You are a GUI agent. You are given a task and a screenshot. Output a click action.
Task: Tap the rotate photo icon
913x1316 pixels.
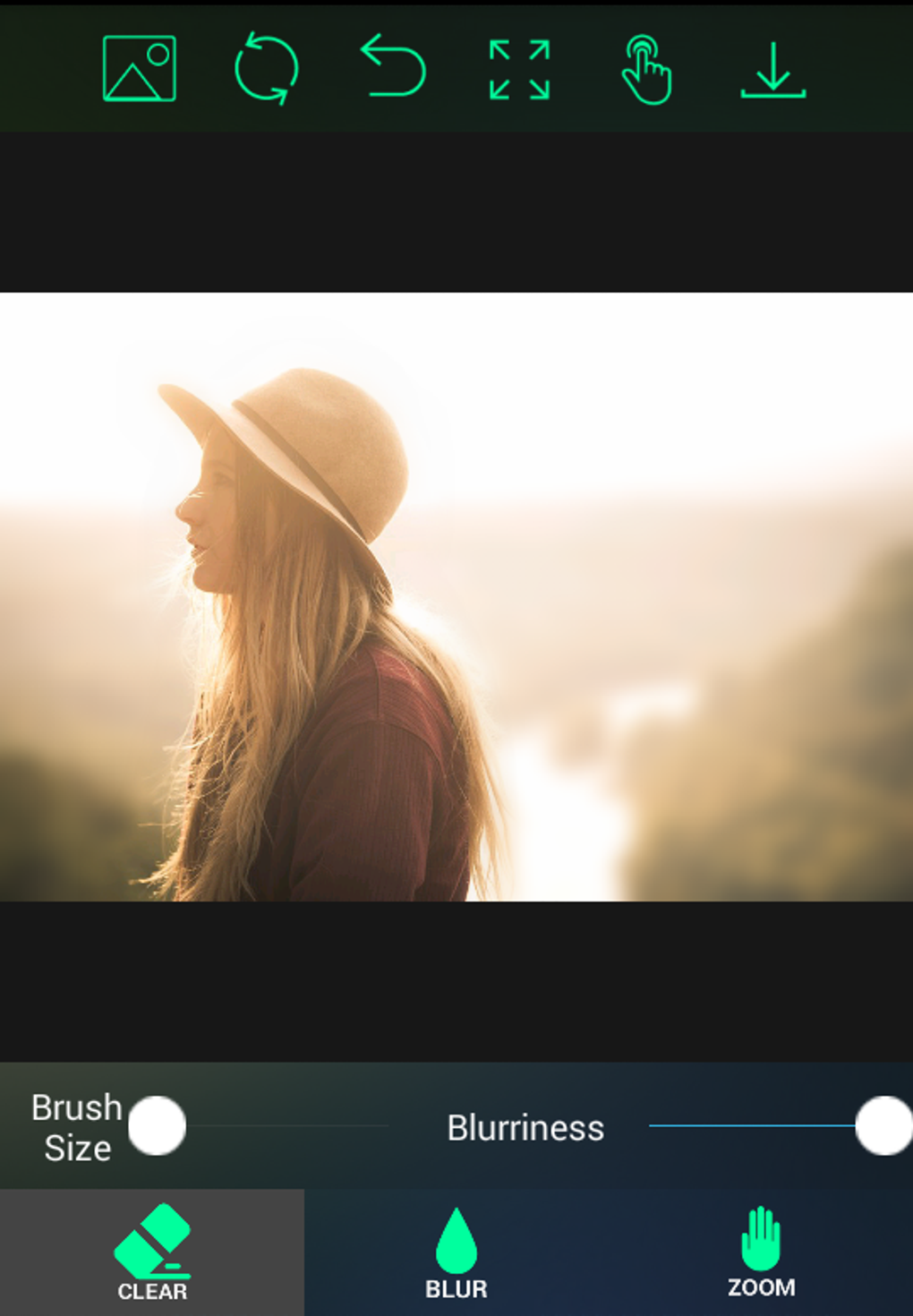tap(266, 67)
